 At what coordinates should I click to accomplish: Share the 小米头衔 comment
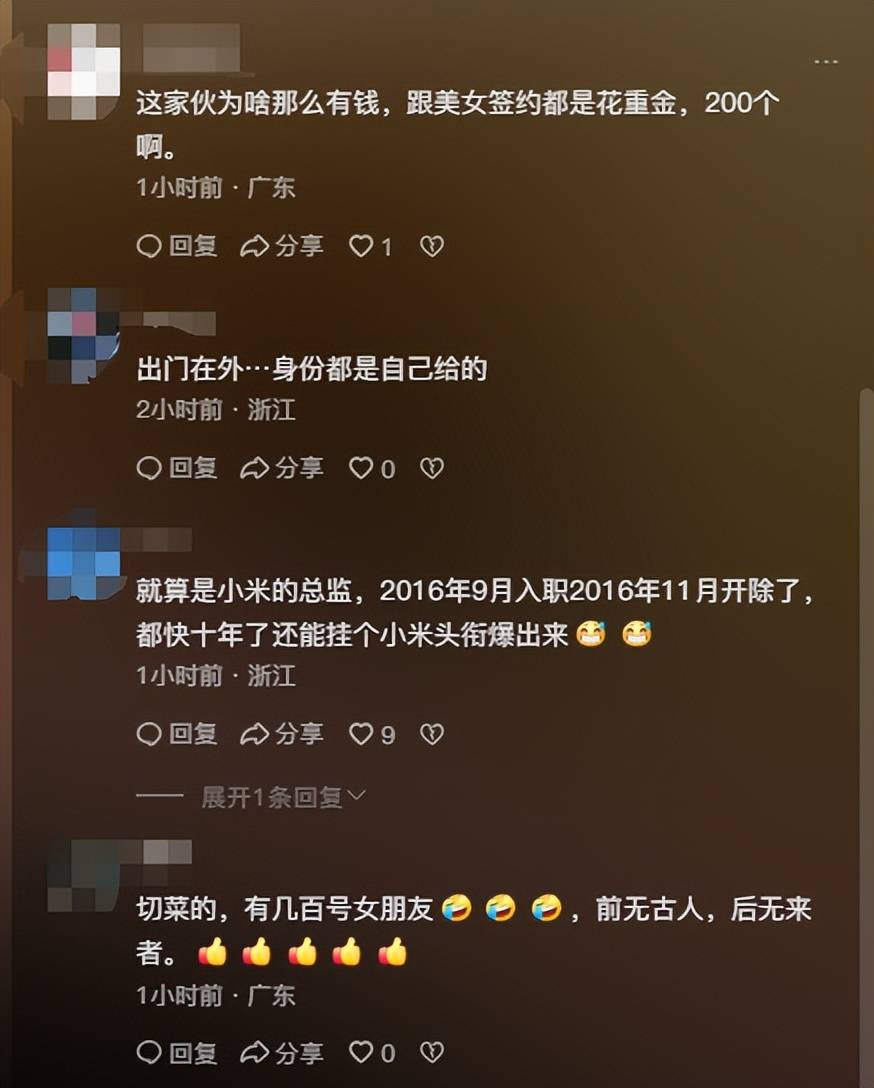282,734
